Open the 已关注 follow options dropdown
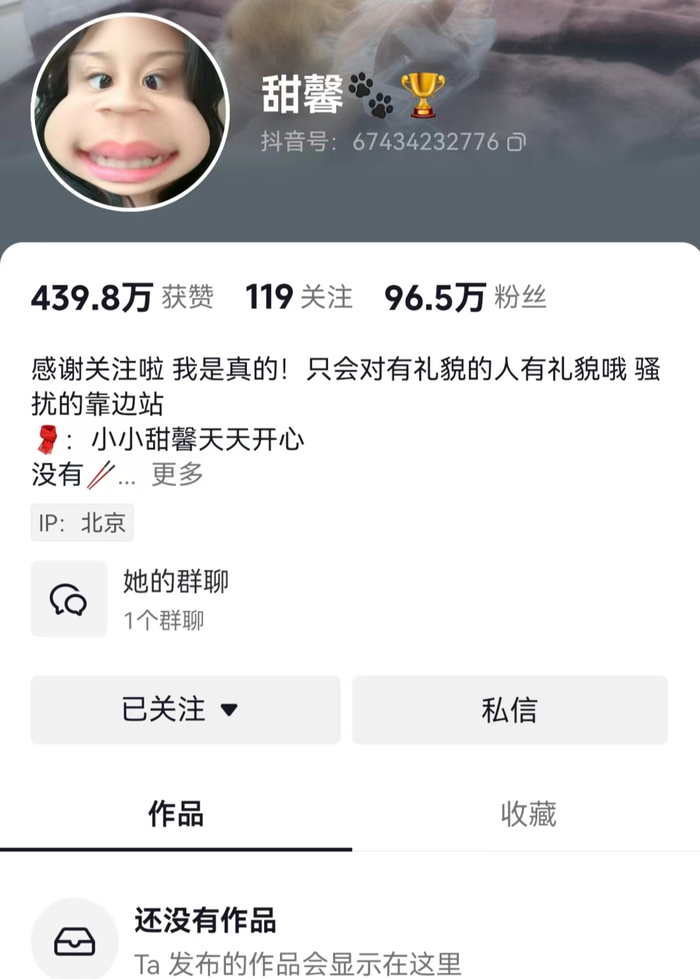 pos(185,709)
